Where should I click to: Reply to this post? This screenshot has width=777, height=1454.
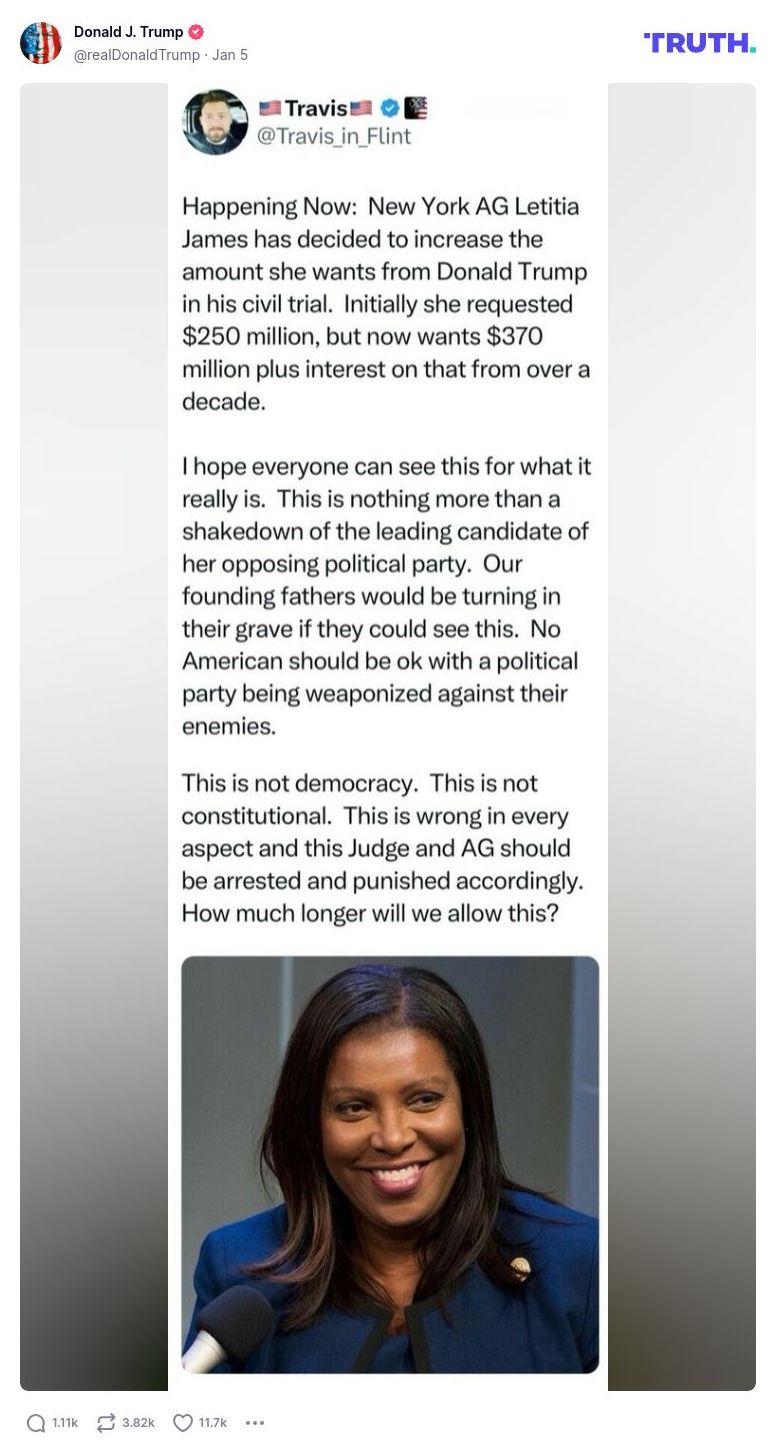click(37, 1422)
